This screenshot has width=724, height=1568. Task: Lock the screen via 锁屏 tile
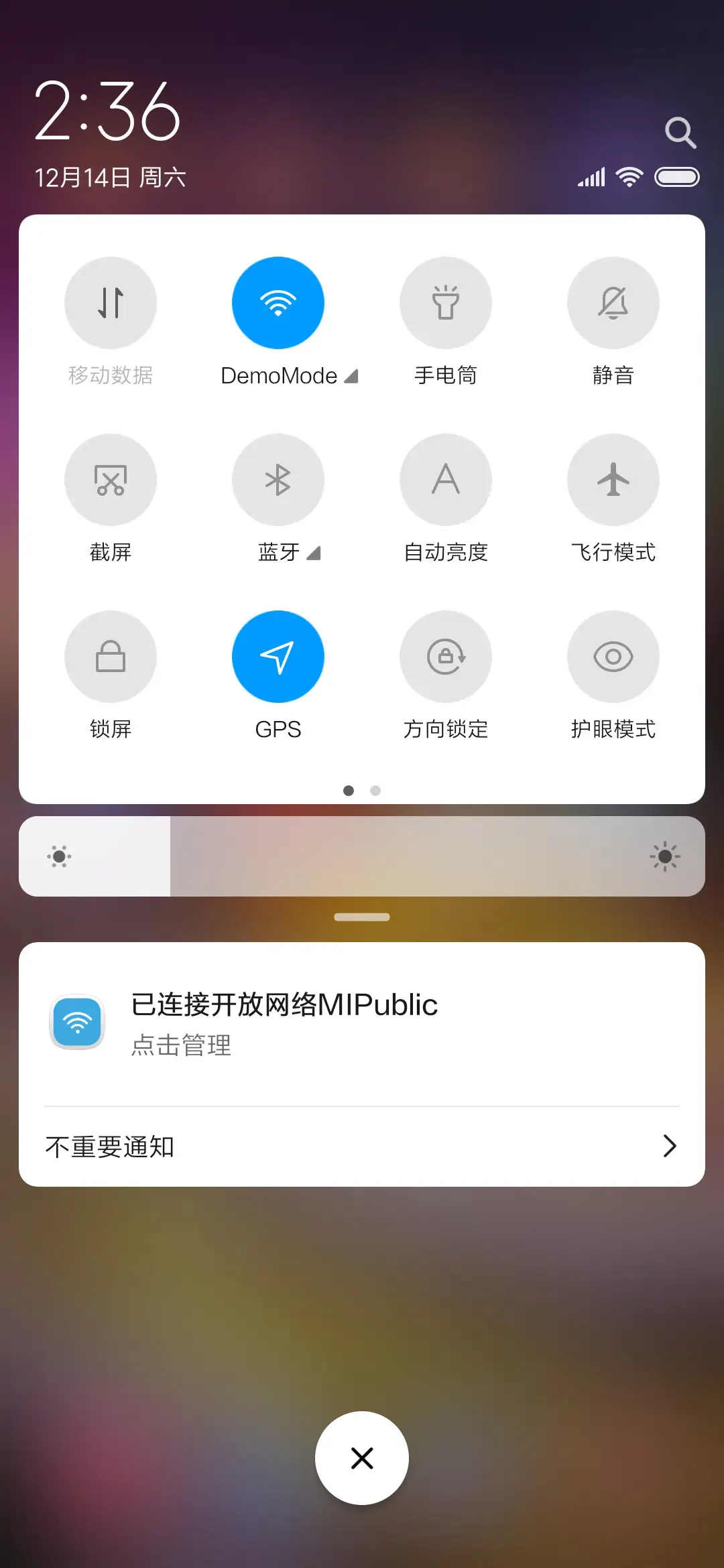pos(111,657)
